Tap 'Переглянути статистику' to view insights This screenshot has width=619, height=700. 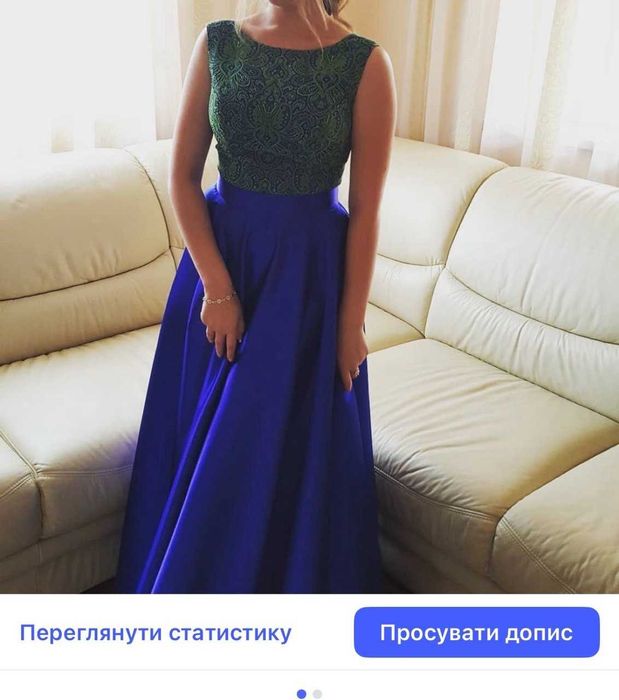click(x=155, y=632)
